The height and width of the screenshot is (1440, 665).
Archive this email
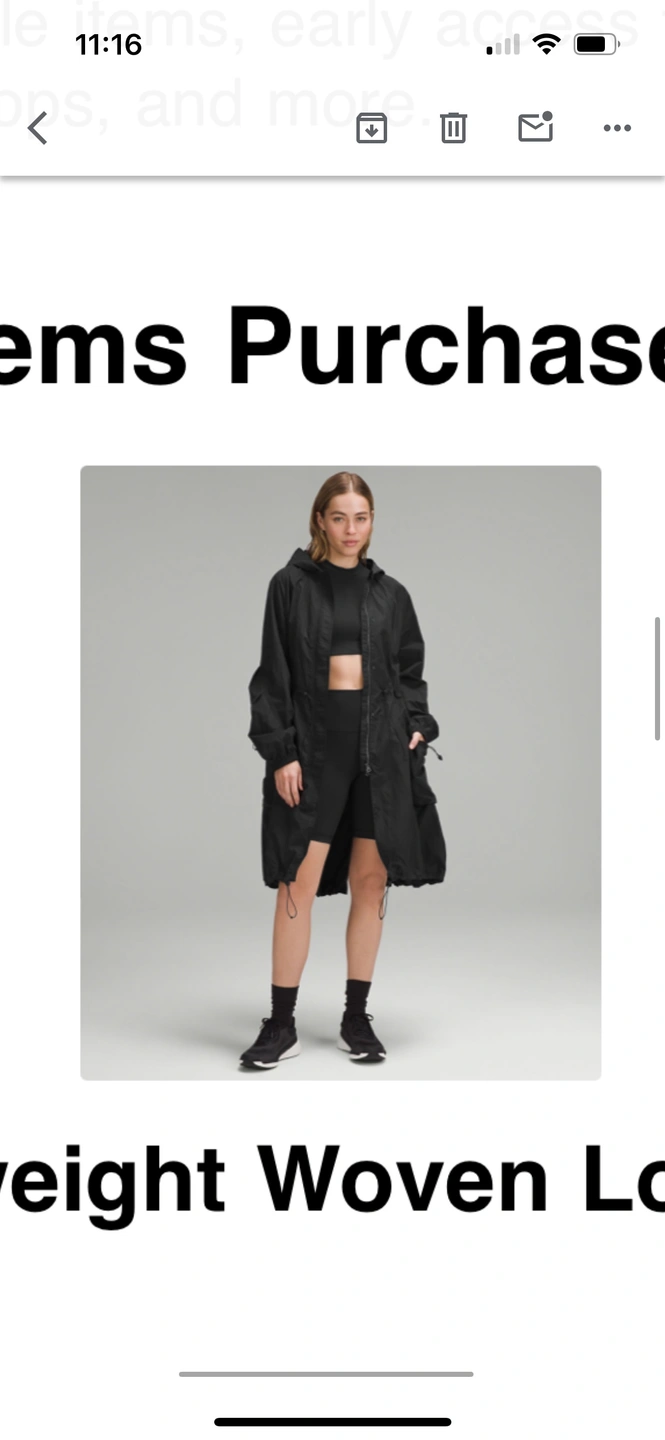[371, 128]
